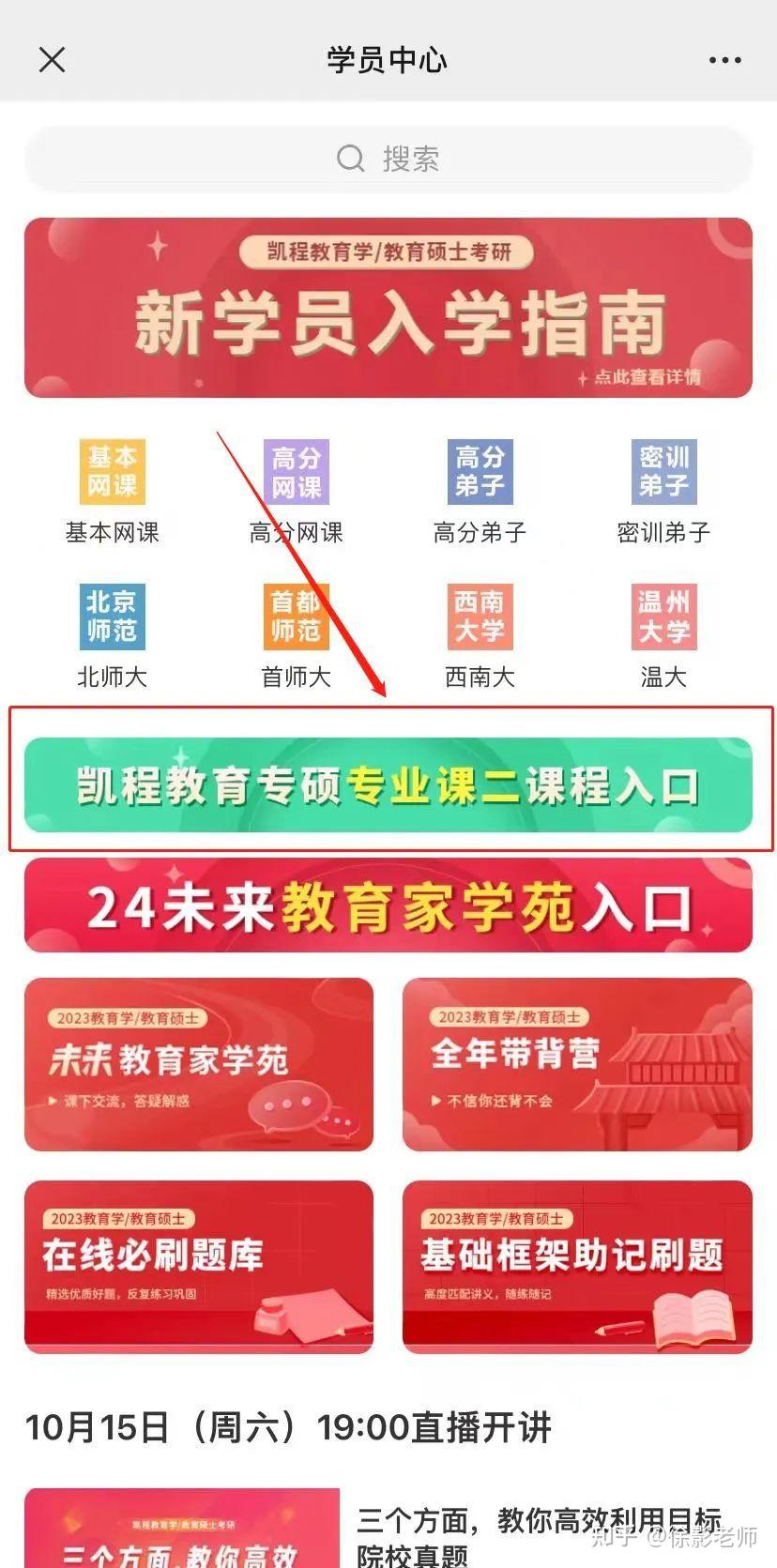The image size is (777, 1568).
Task: Close the 学员中心 page
Action: tap(52, 60)
